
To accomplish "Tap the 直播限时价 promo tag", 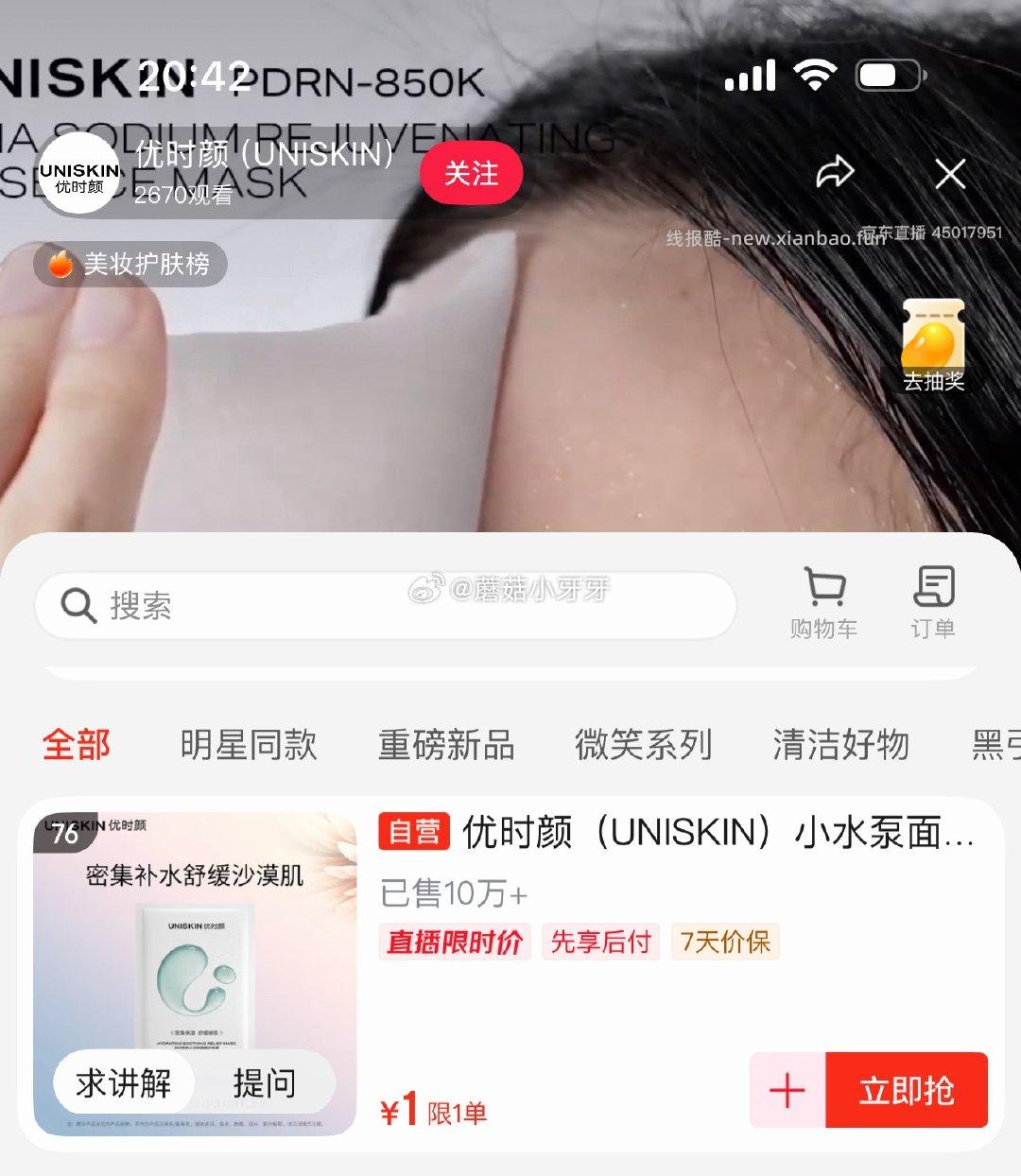I will pyautogui.click(x=454, y=943).
